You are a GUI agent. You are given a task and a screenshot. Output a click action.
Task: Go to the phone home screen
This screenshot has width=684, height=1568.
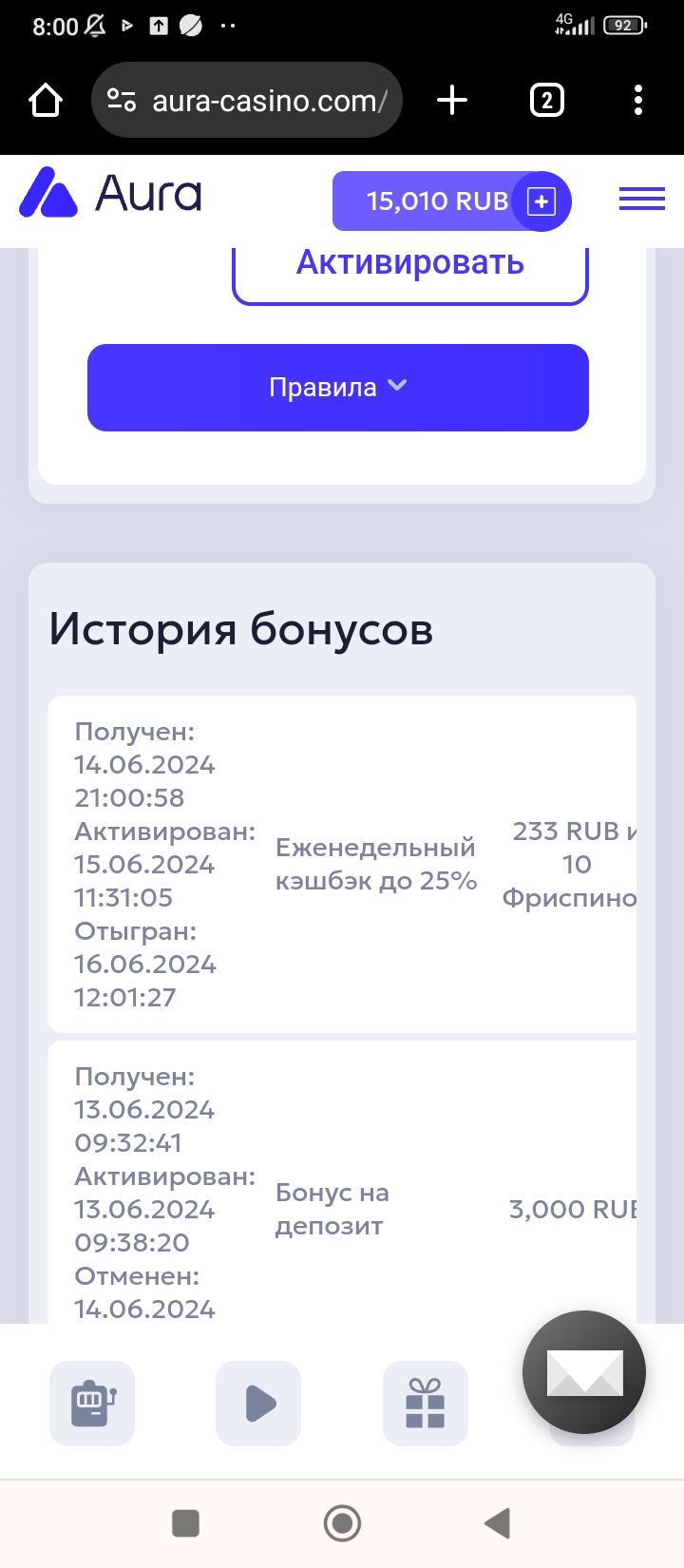(342, 1523)
